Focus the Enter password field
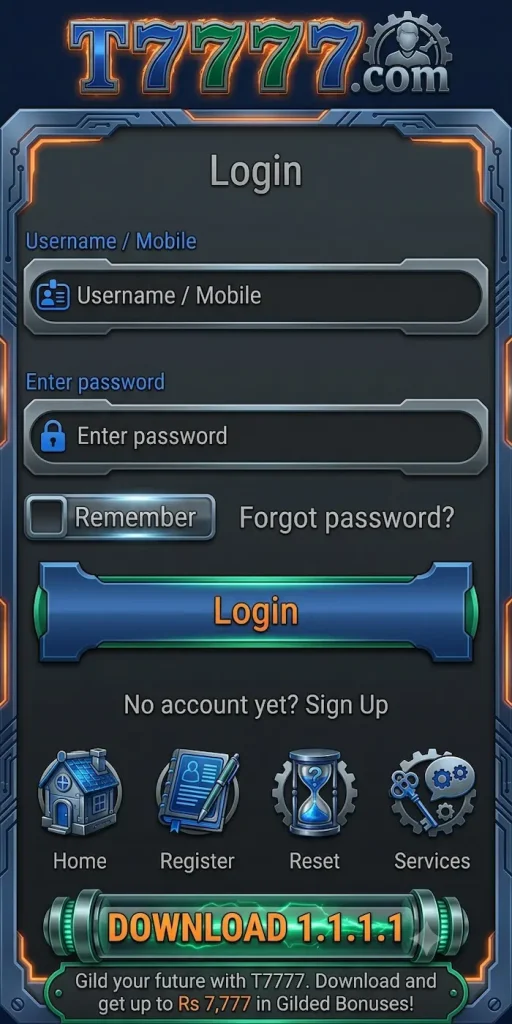Viewport: 512px width, 1024px height. [x=255, y=436]
